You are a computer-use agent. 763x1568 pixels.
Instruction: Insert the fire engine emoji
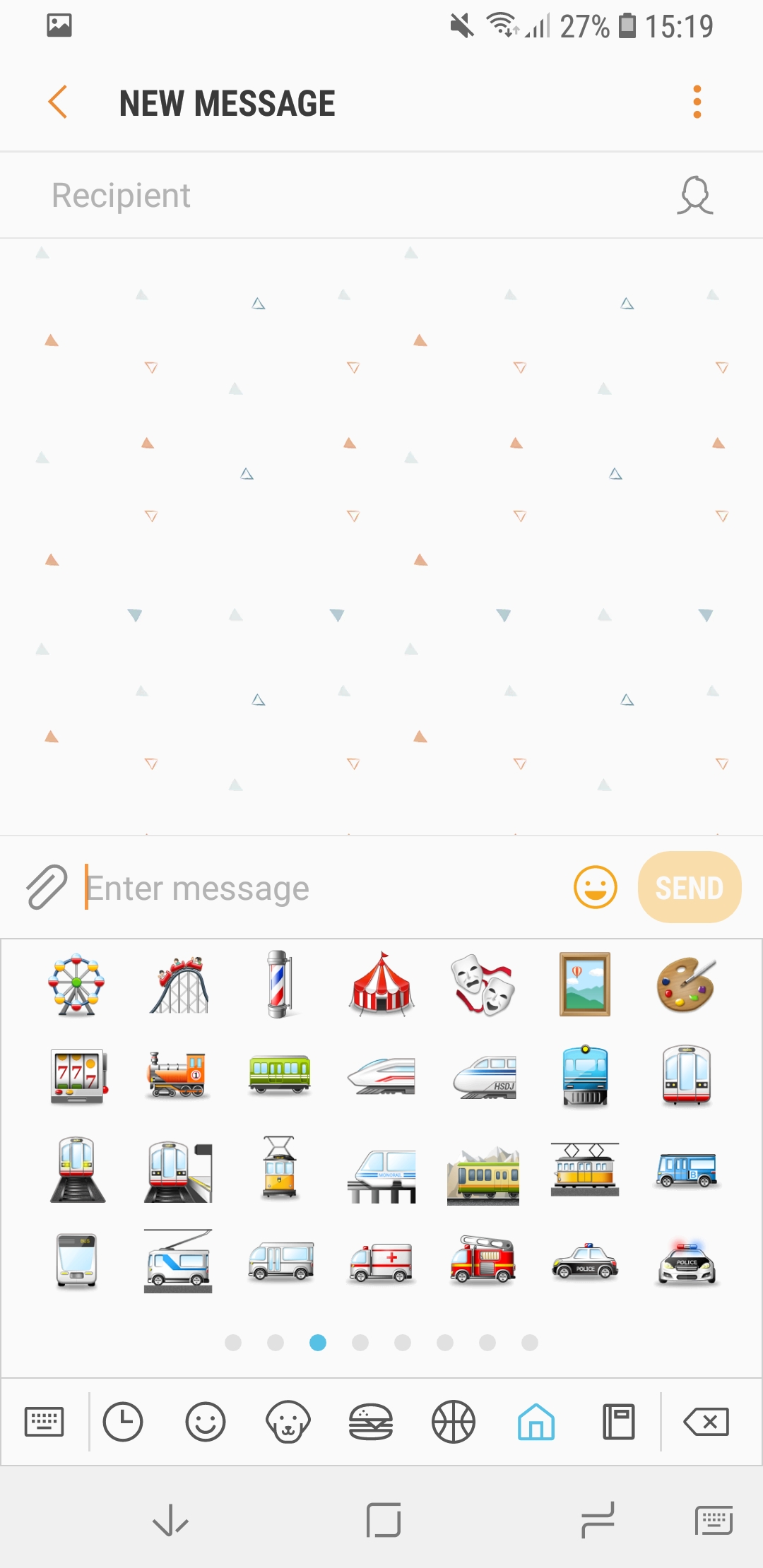483,1259
